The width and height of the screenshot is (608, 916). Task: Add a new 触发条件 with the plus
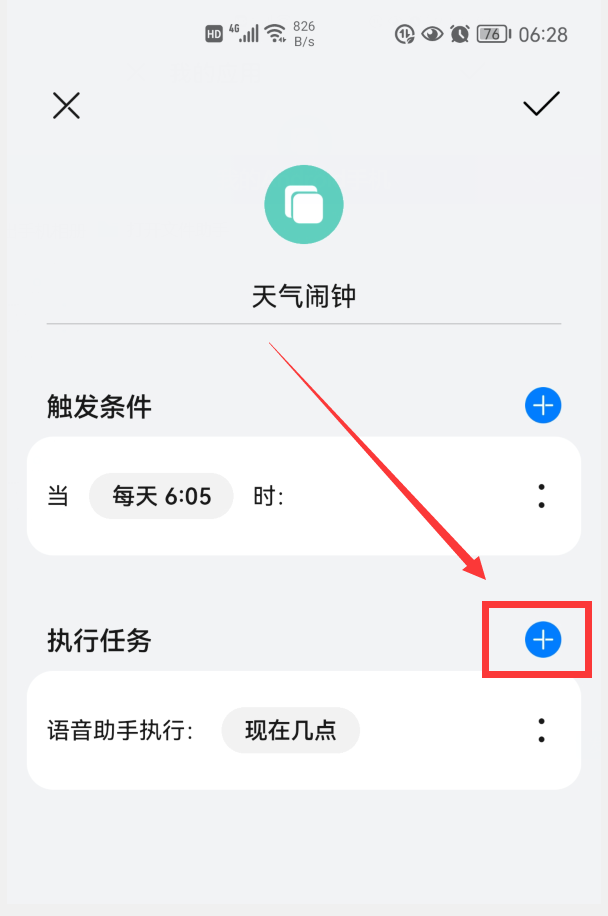tap(543, 405)
